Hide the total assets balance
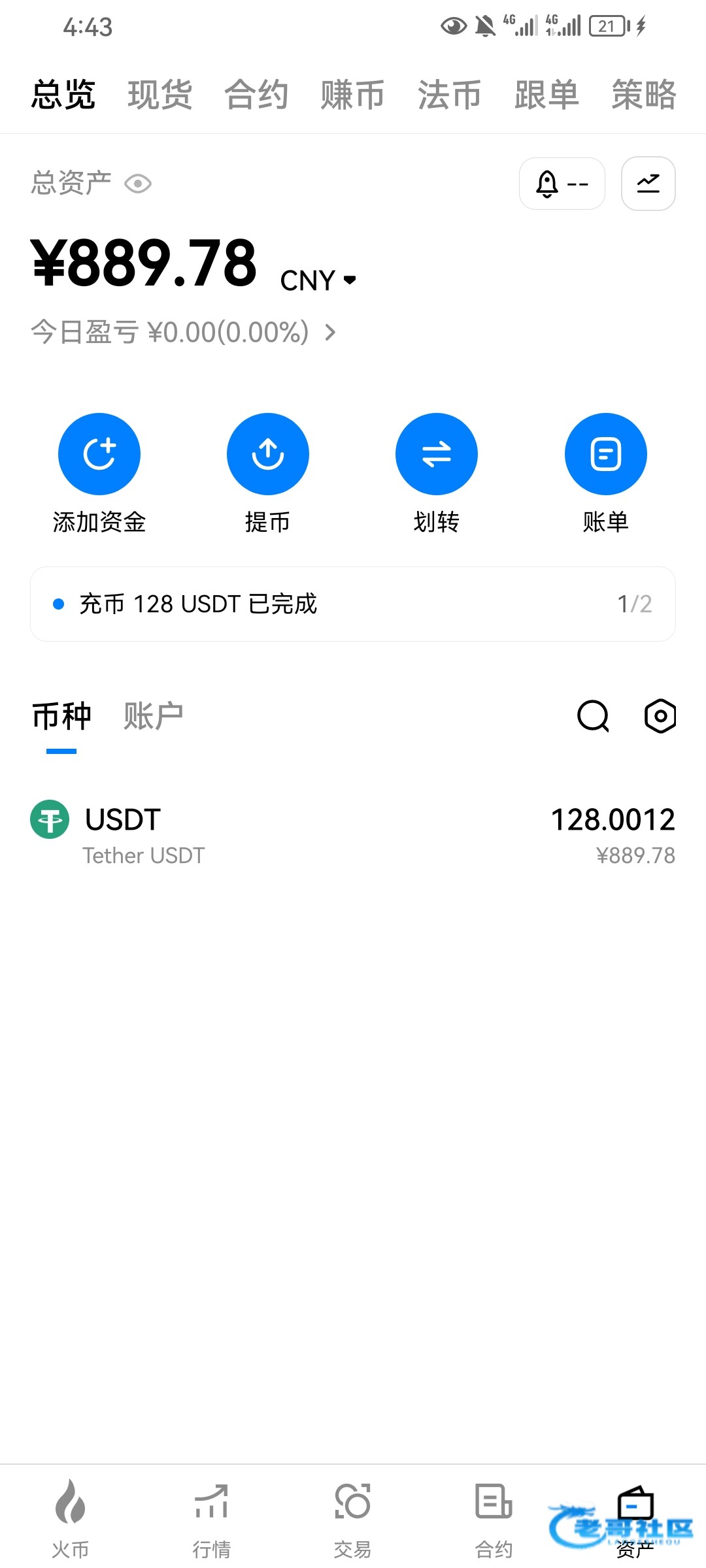 (138, 184)
